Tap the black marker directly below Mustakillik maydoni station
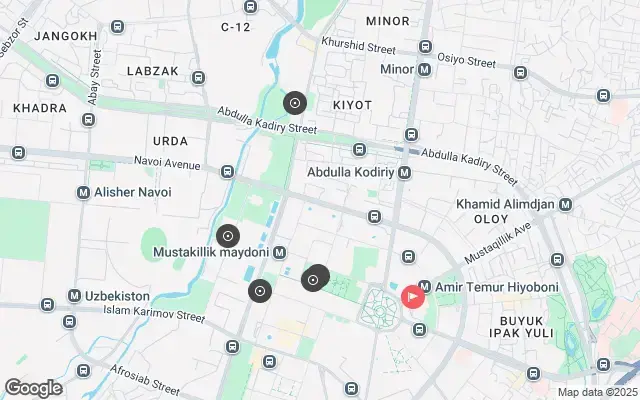 pos(260,290)
